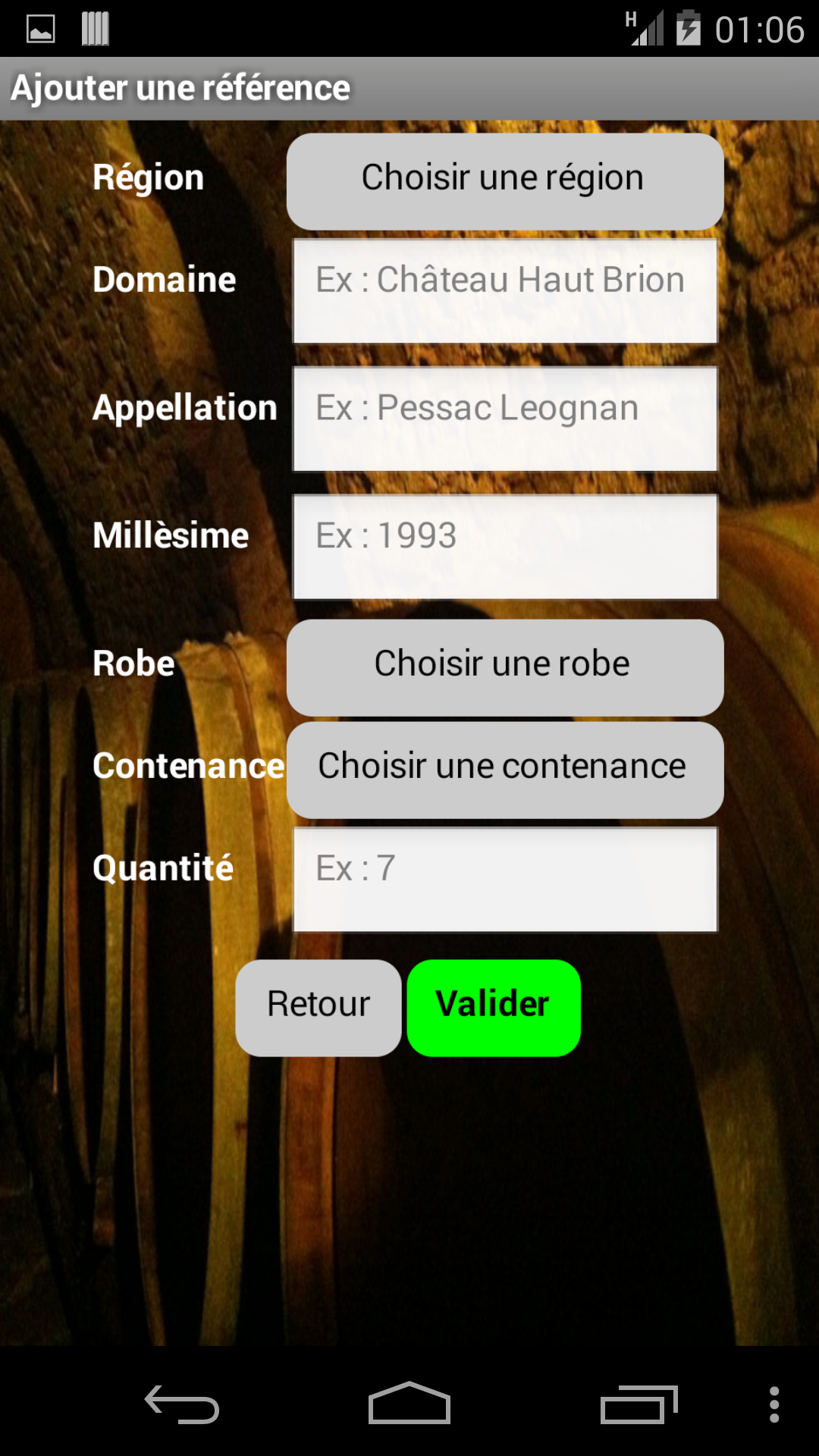Viewport: 819px width, 1456px height.
Task: Focus the Appellation input field
Action: coord(505,419)
